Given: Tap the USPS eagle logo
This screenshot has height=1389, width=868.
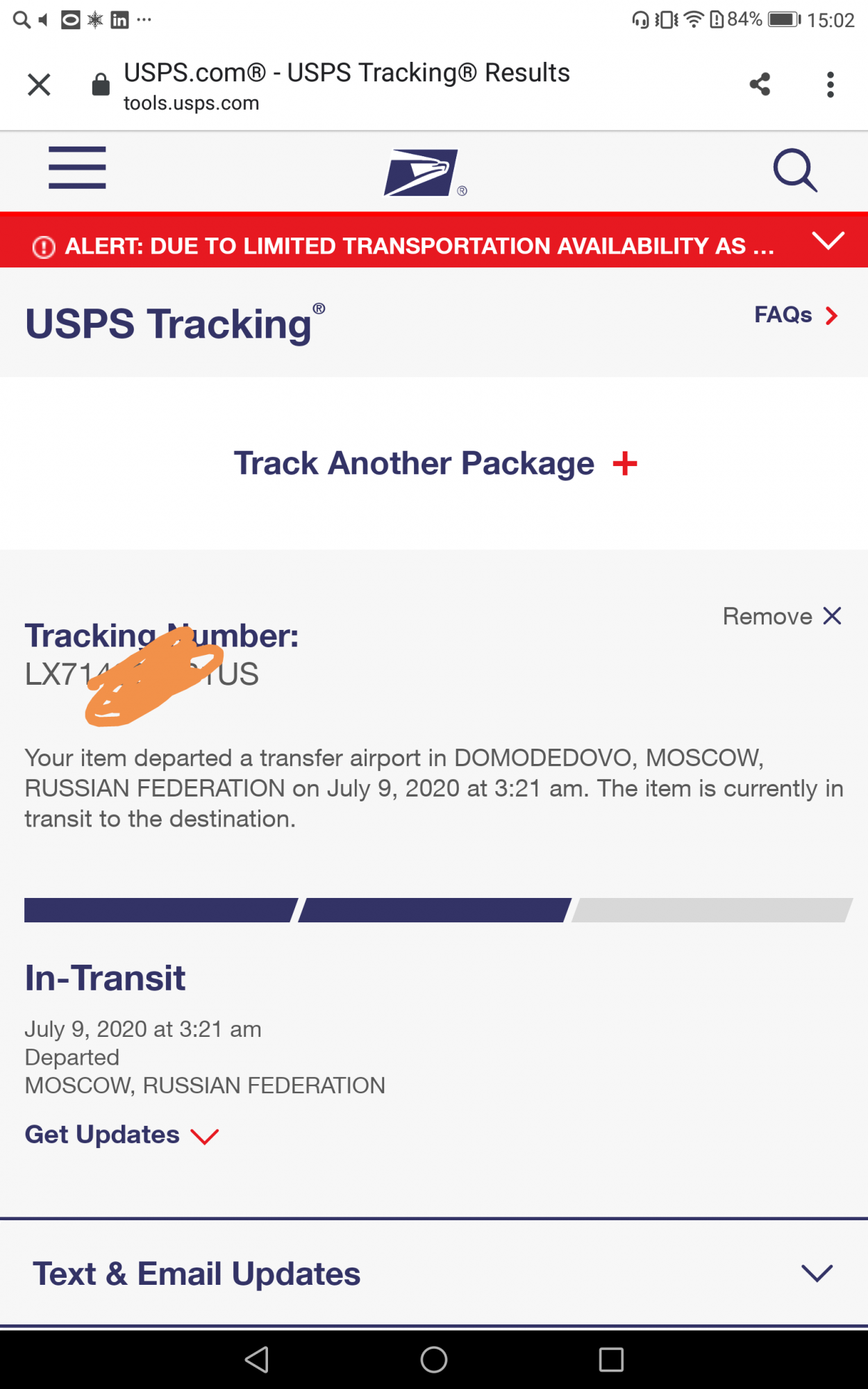Looking at the screenshot, I should [421, 172].
